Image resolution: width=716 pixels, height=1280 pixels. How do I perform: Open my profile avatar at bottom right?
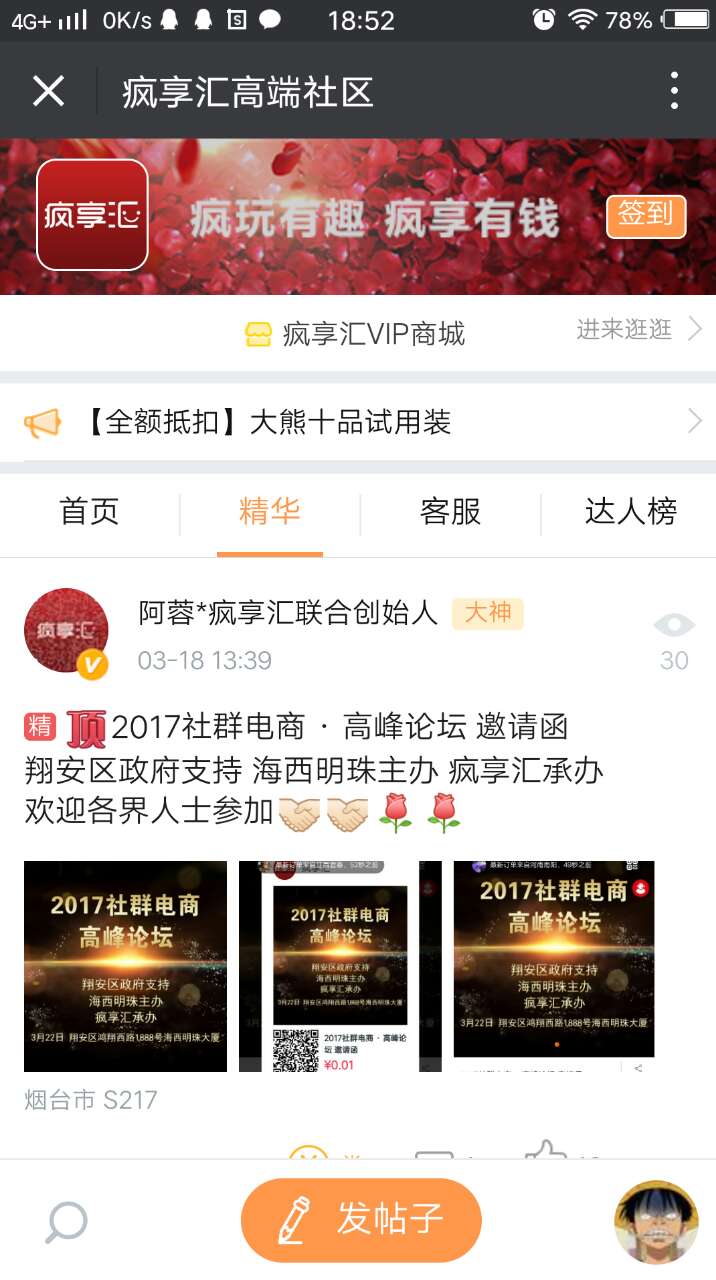655,1221
